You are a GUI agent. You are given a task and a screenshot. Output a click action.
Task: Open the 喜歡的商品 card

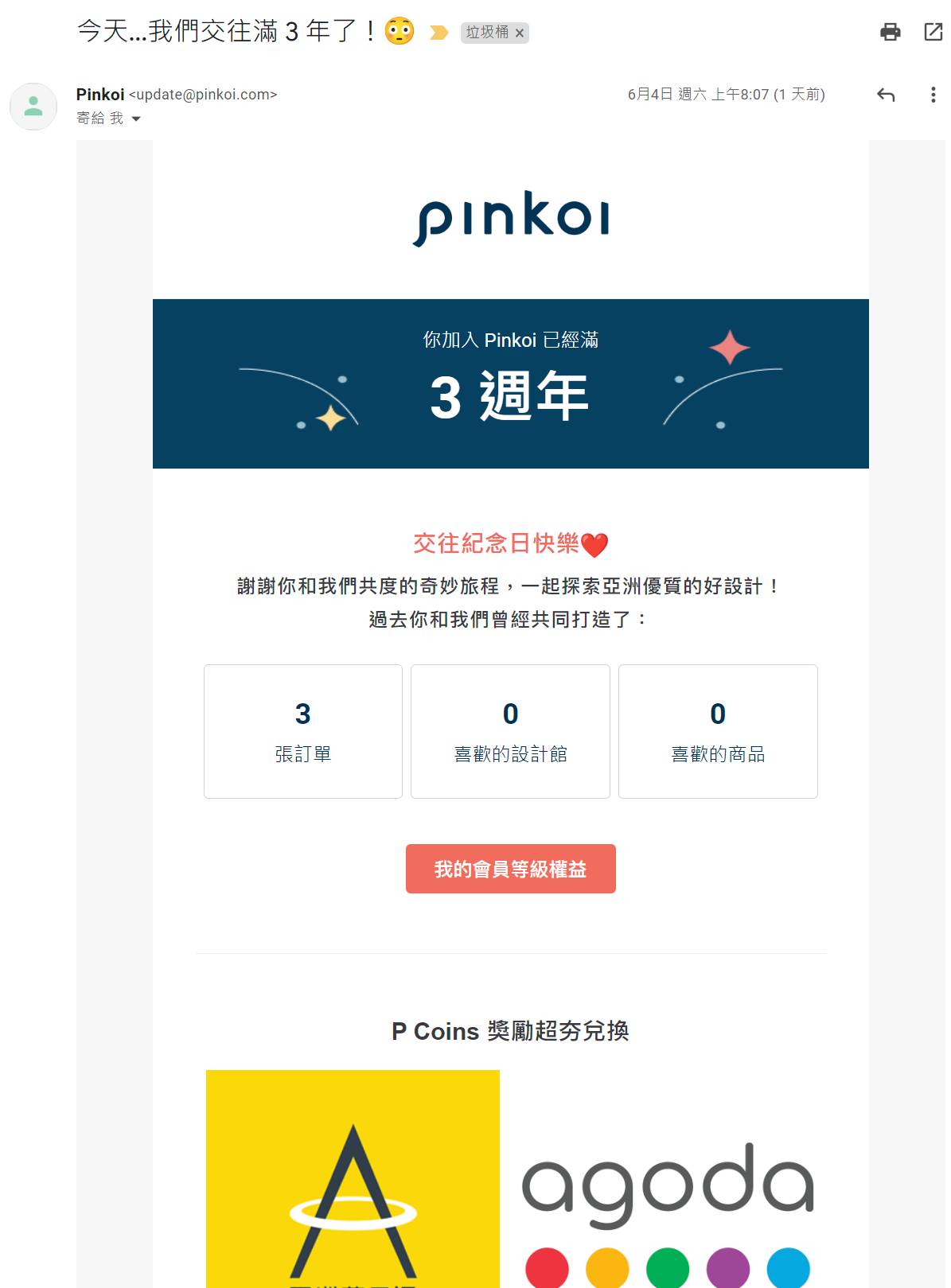click(718, 731)
